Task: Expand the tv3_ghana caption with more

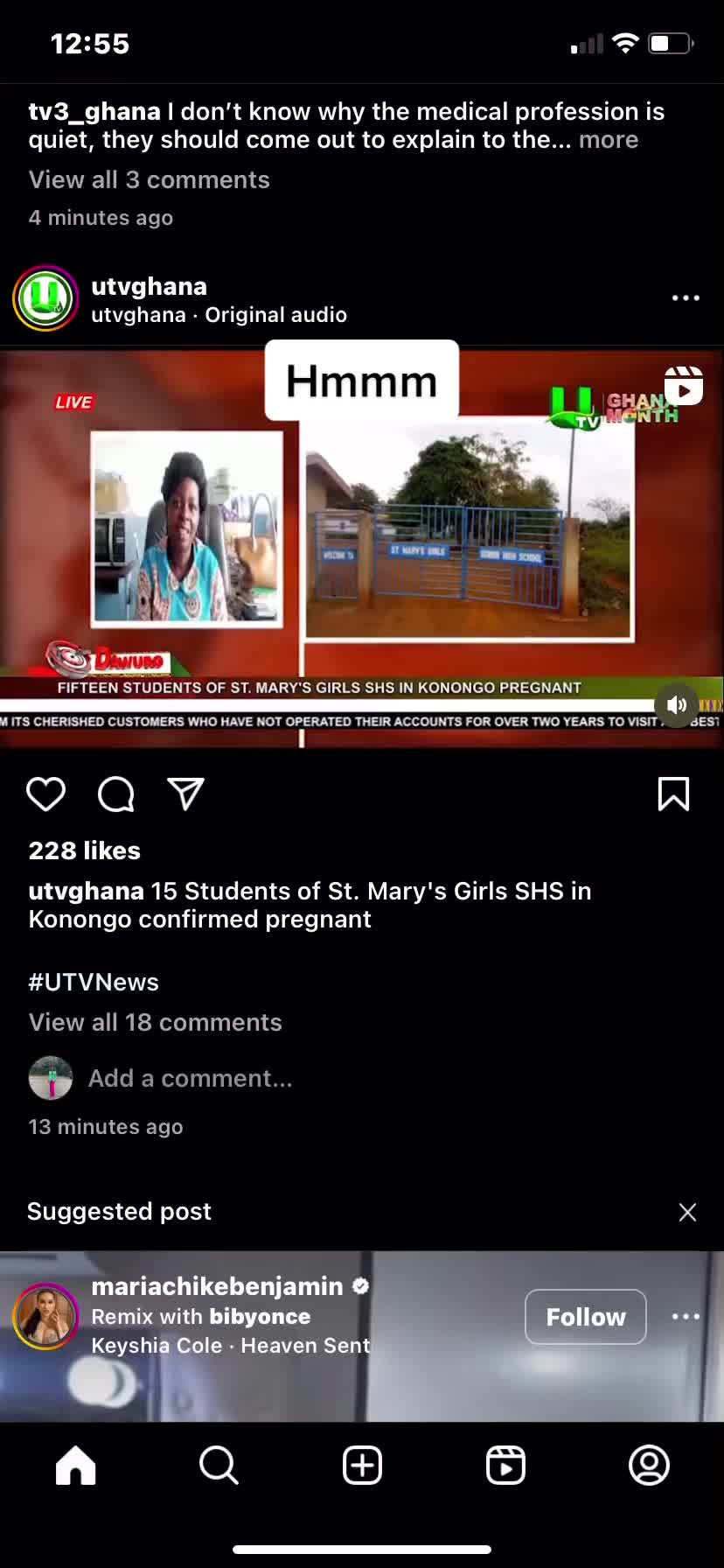Action: (x=609, y=140)
